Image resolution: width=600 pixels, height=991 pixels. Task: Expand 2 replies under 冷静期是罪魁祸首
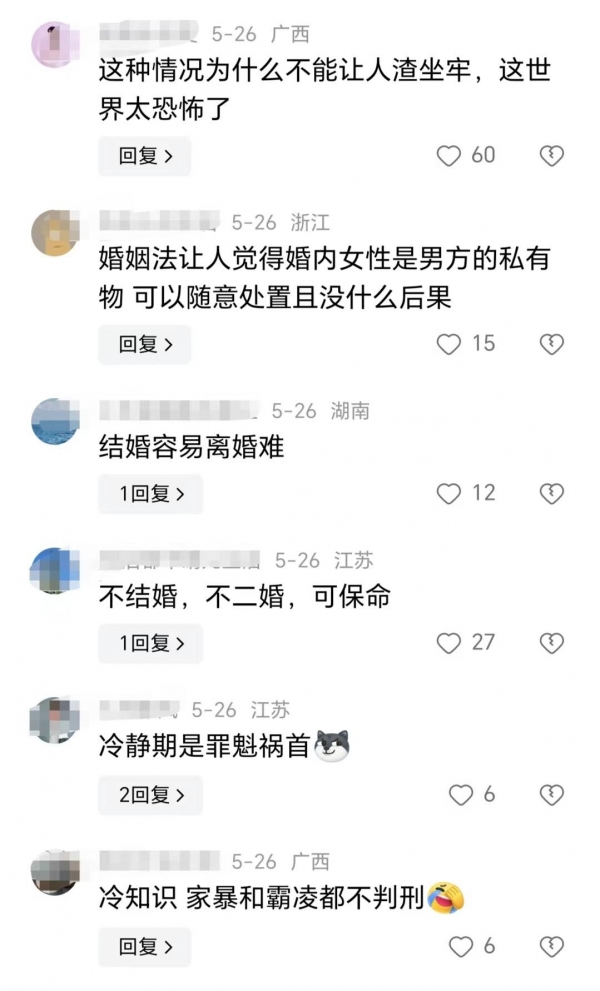pos(150,795)
